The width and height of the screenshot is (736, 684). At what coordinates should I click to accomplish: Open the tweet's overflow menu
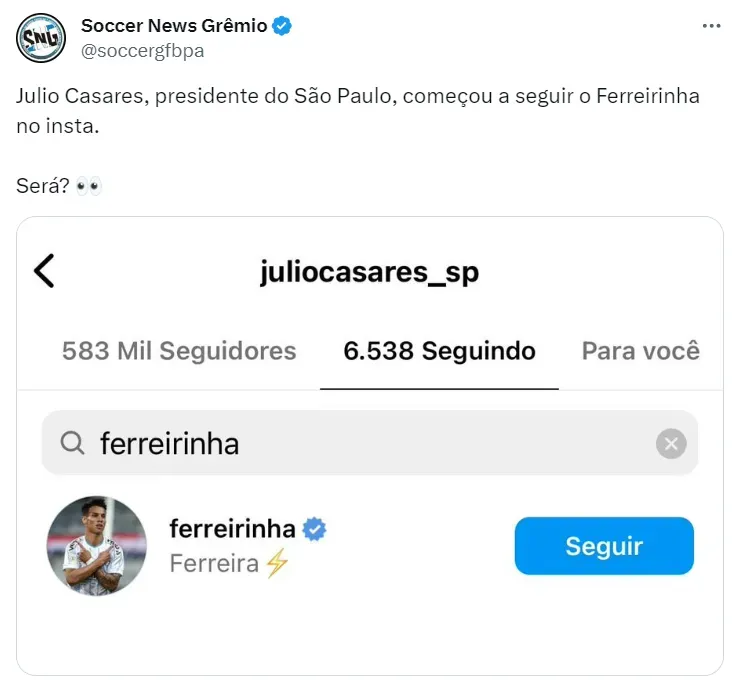[x=711, y=26]
